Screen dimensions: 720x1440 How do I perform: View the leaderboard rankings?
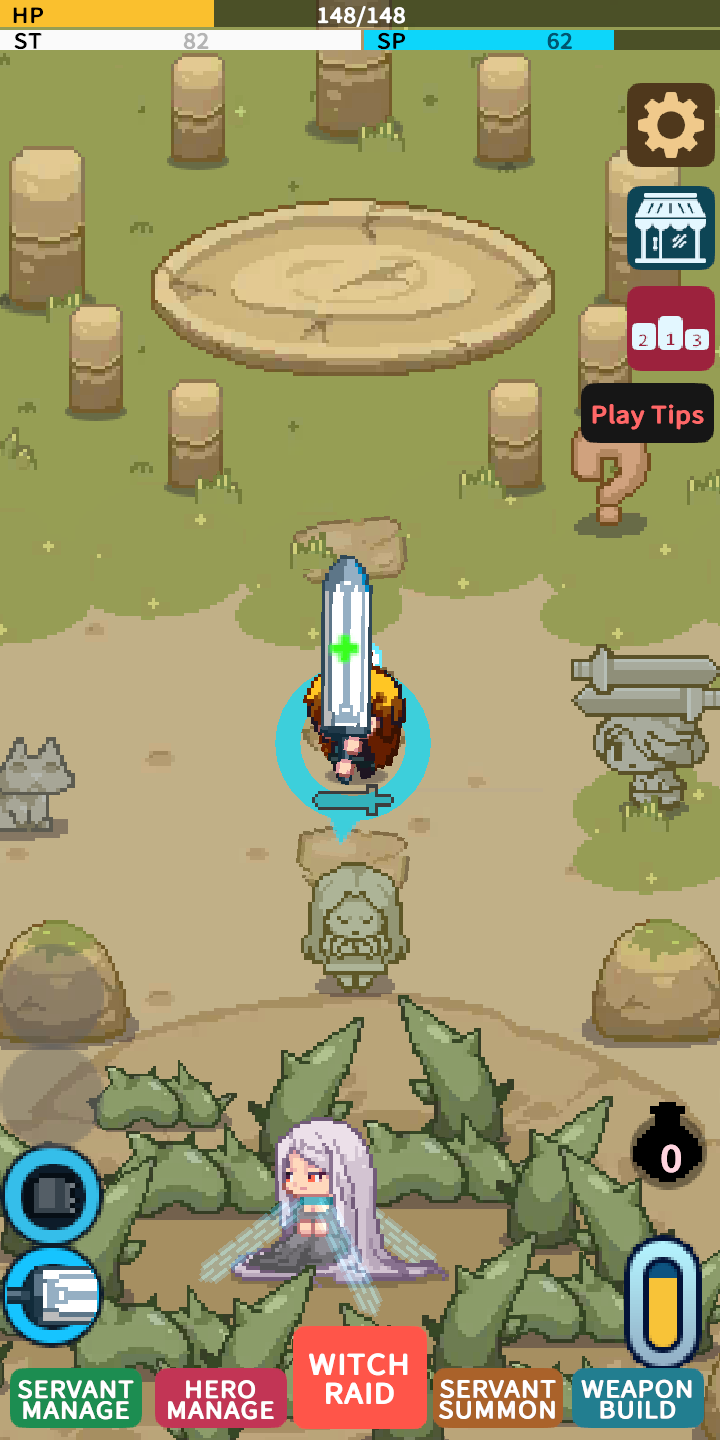pos(670,329)
